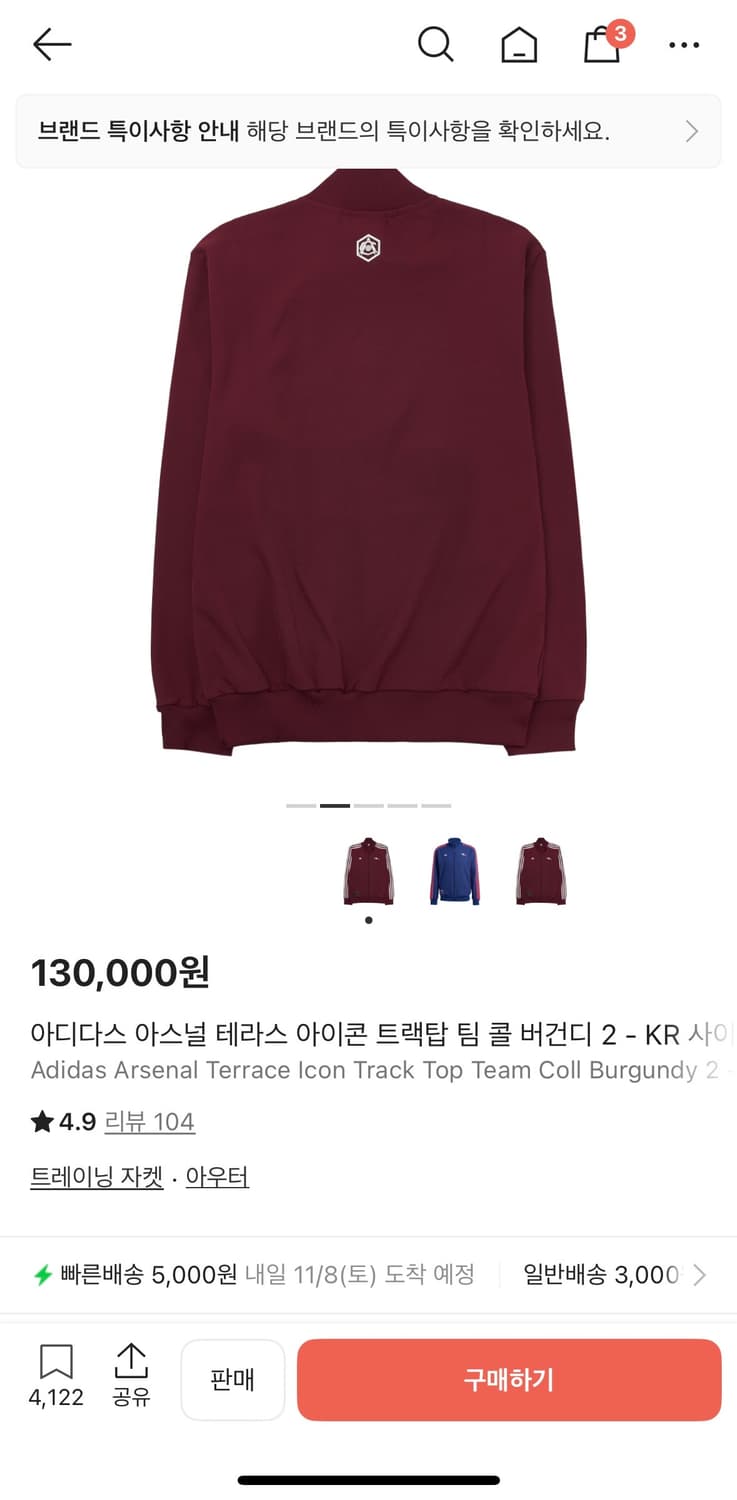737x1500 pixels.
Task: Select the blue track jacket colorway thumbnail
Action: 454,868
